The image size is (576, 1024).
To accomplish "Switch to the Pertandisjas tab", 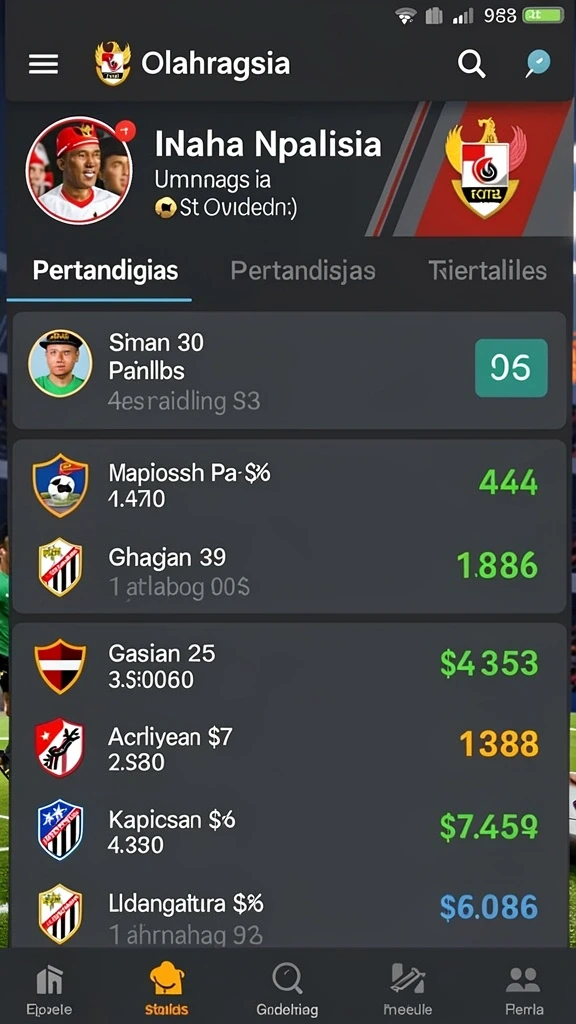I will click(303, 270).
